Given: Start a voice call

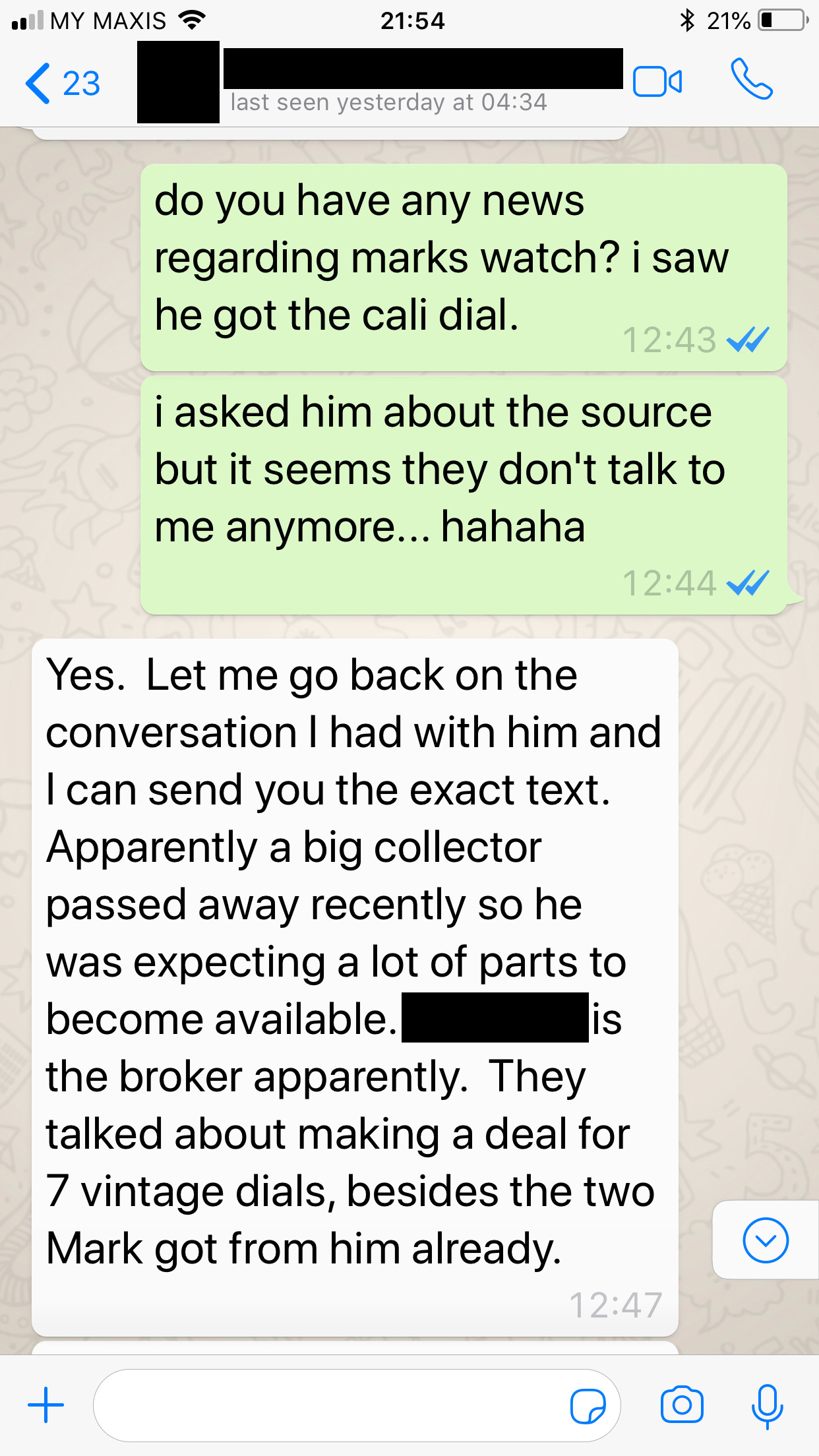Looking at the screenshot, I should click(751, 80).
